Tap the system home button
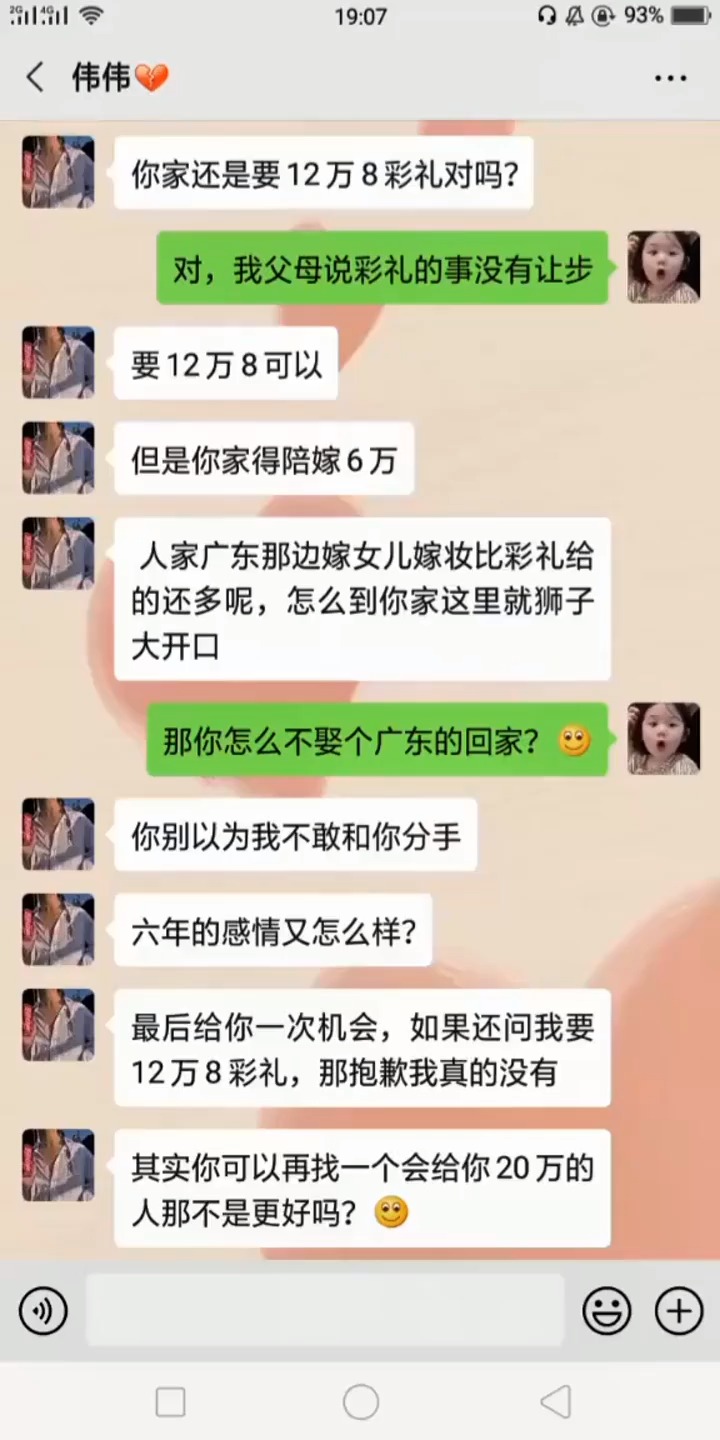The image size is (720, 1440). 360,1402
